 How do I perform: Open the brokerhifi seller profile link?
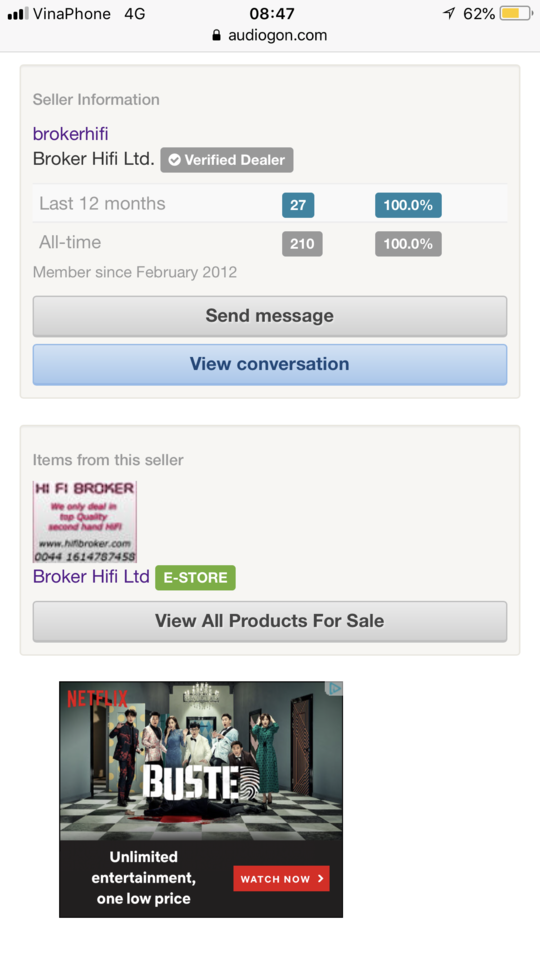[70, 133]
